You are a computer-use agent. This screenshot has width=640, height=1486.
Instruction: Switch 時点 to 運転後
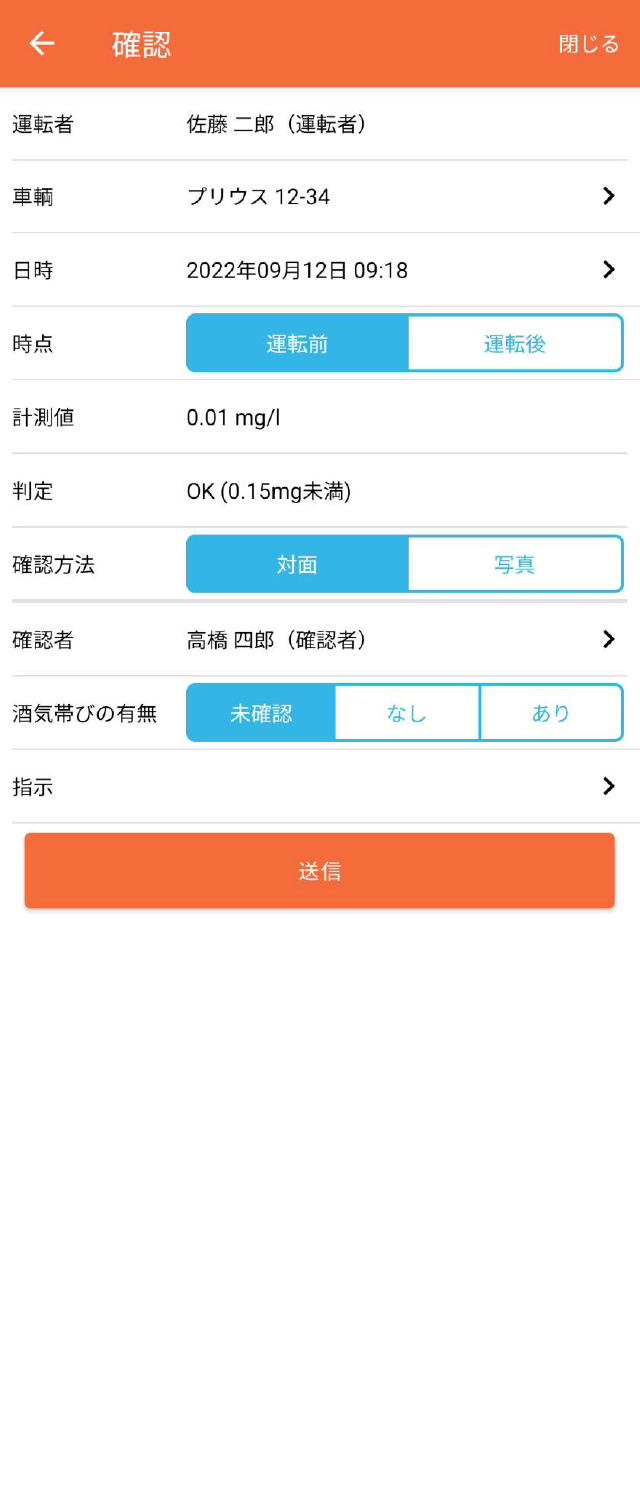(x=515, y=344)
